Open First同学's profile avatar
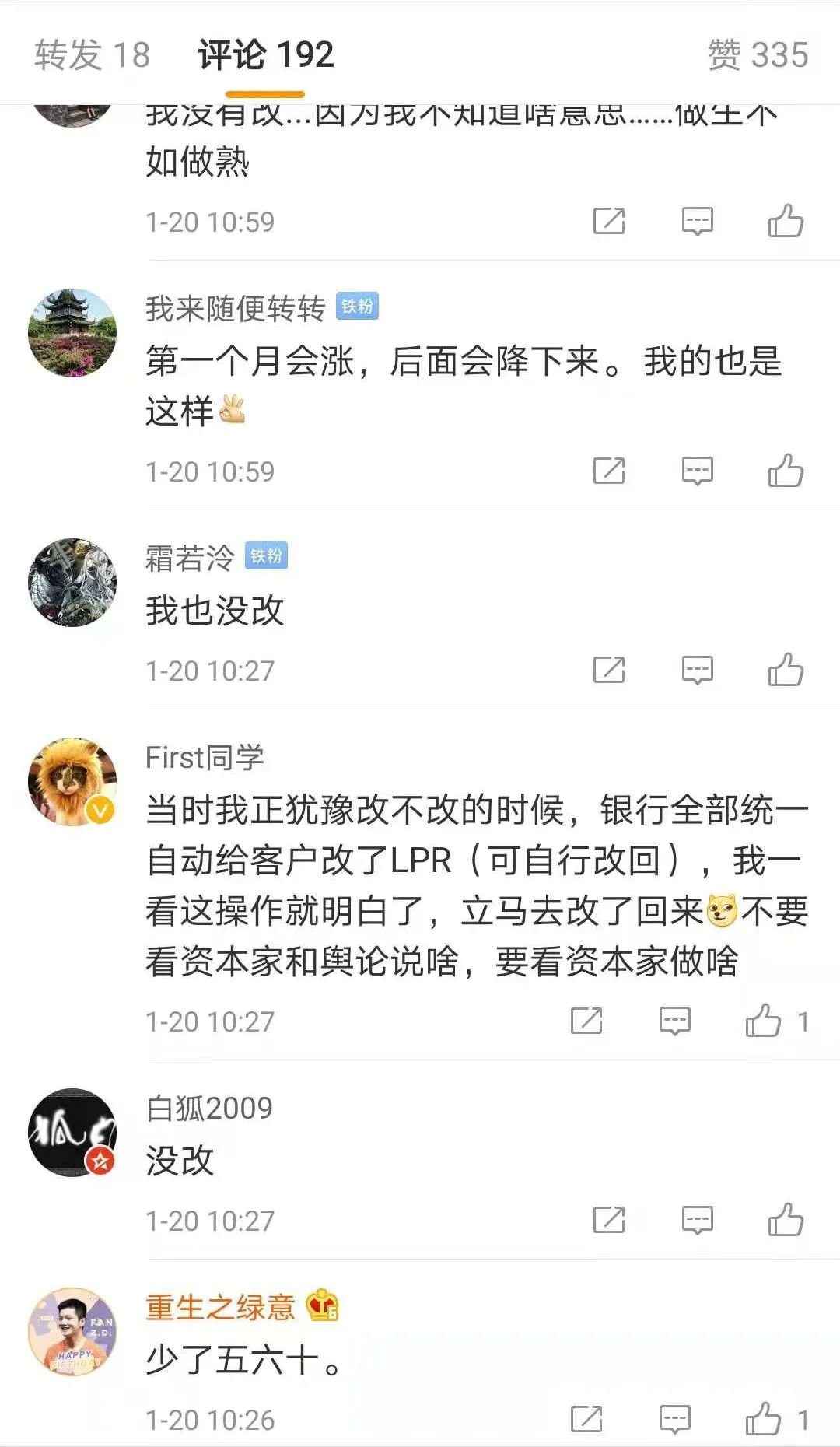Screen dimensions: 840x1447 72,781
